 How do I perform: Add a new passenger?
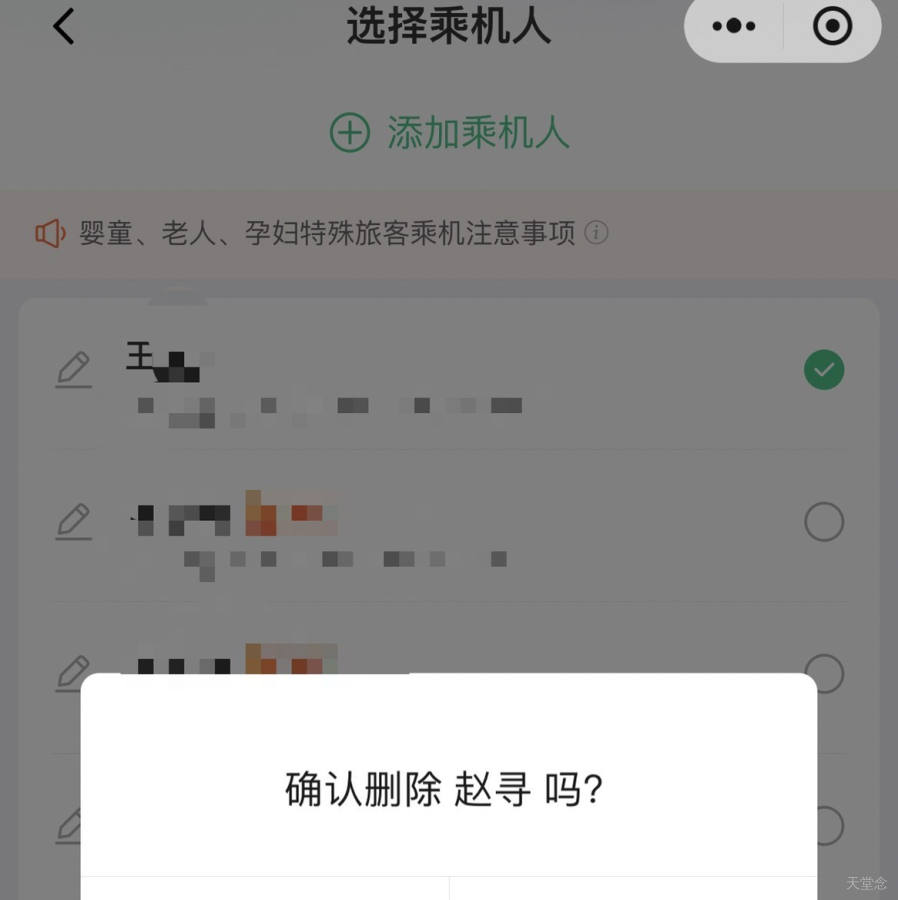[x=449, y=133]
